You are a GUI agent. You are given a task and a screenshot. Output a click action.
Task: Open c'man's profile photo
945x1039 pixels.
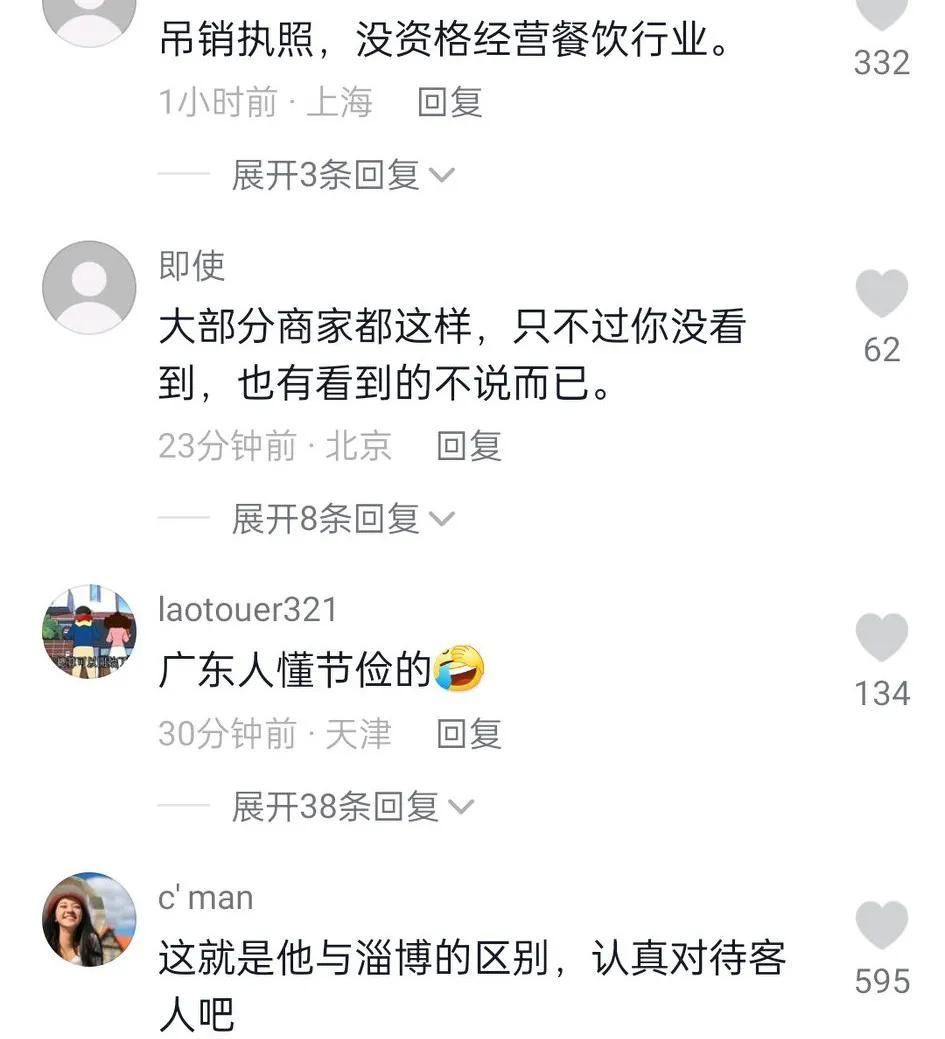click(x=88, y=920)
